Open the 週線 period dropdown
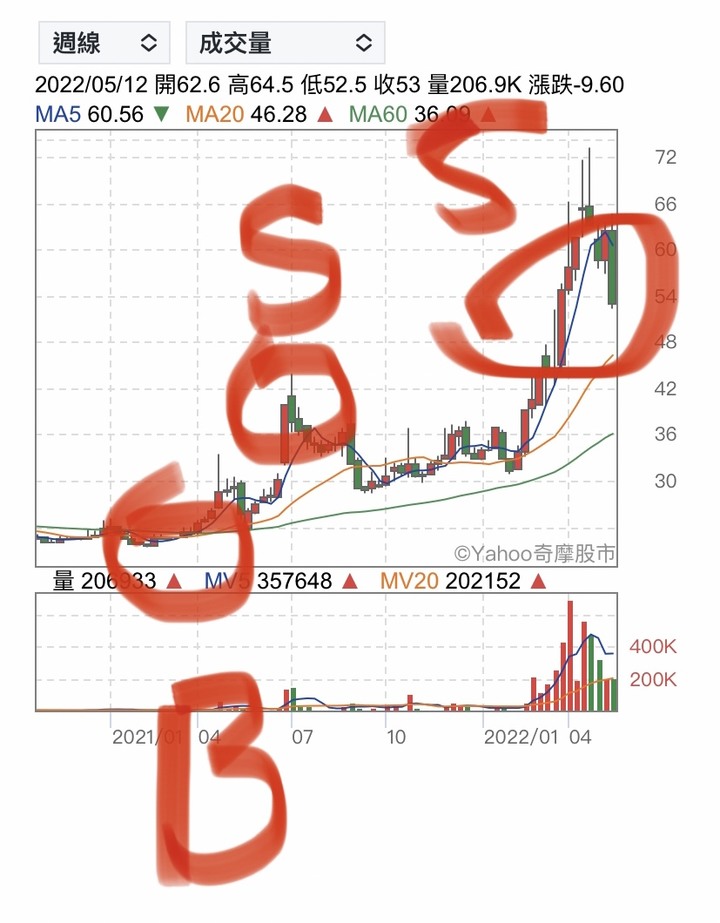Screen dimensions: 720x923 point(104,43)
